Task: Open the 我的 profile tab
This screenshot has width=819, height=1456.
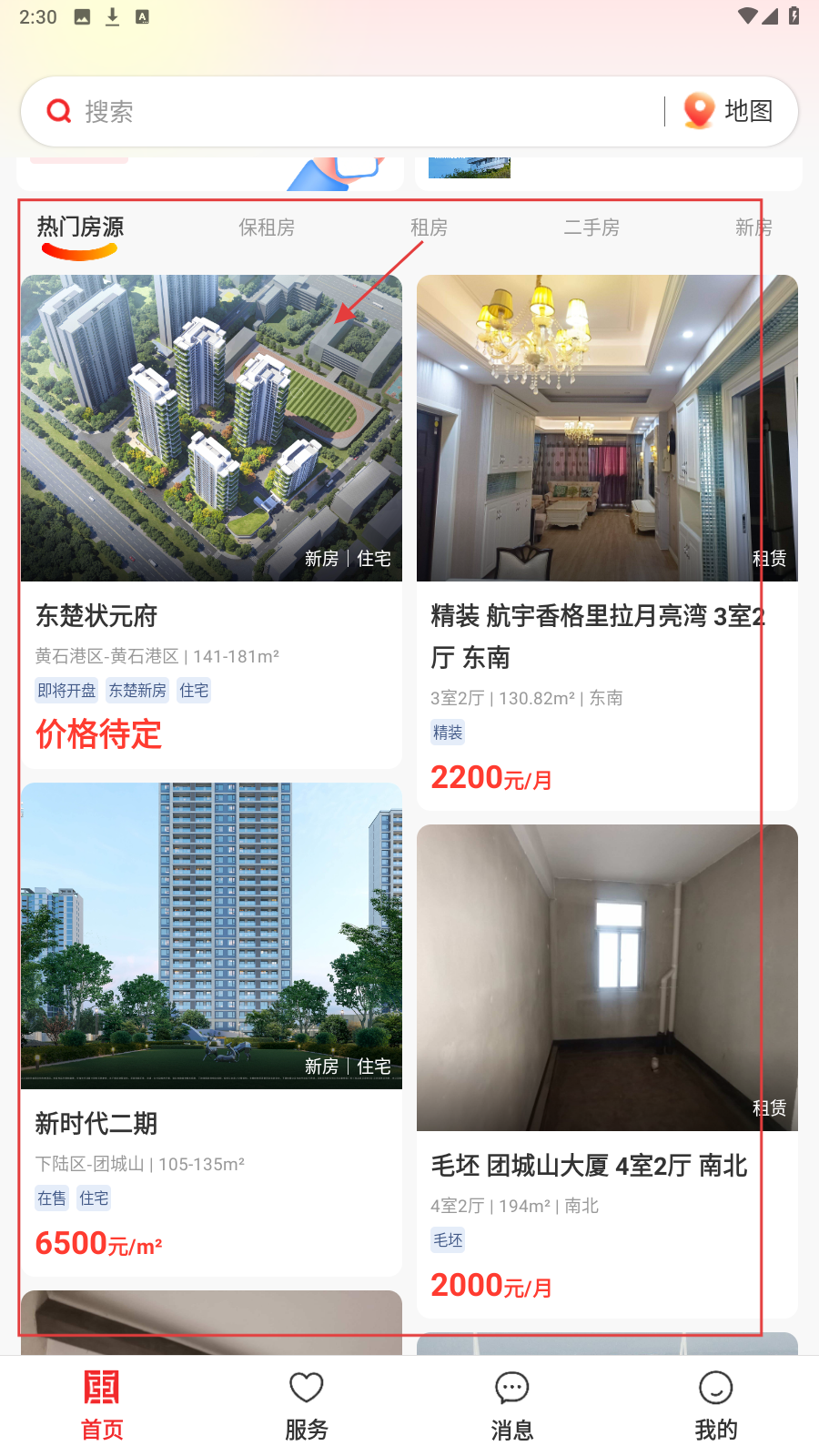Action: click(x=716, y=1405)
